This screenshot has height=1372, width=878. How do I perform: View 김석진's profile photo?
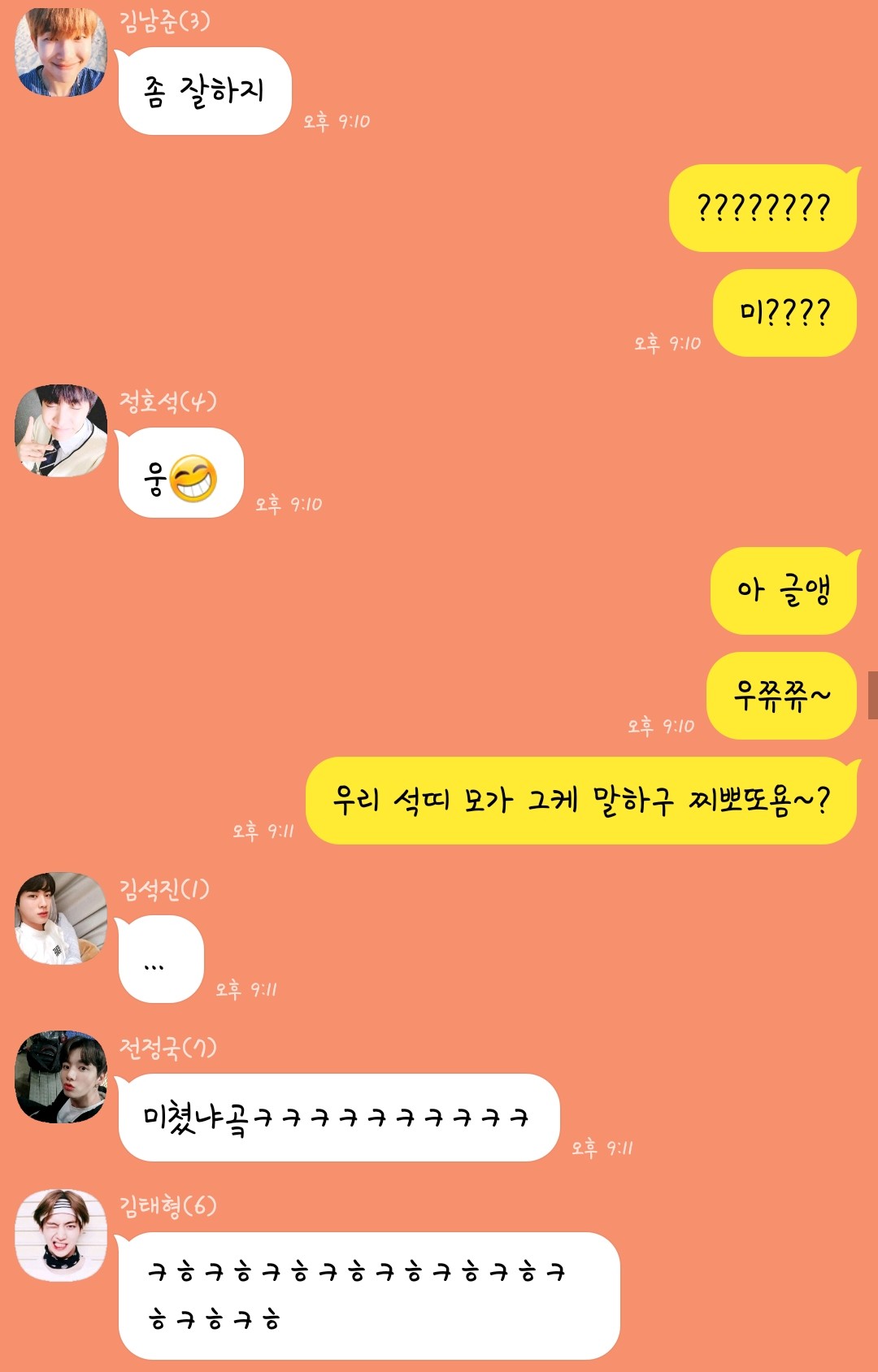pyautogui.click(x=61, y=918)
